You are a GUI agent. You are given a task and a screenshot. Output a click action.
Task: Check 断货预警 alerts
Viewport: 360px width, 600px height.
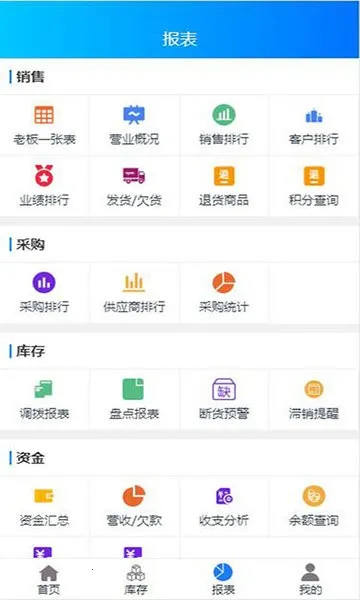tap(224, 399)
